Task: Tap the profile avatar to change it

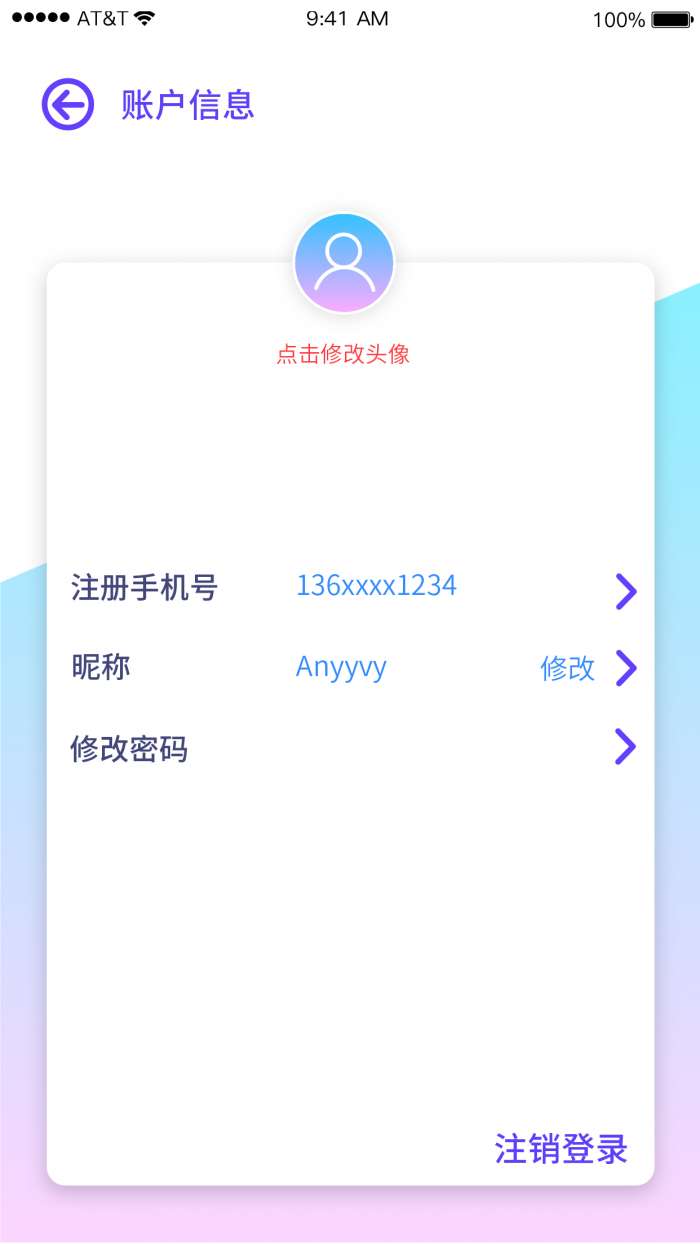Action: click(344, 263)
